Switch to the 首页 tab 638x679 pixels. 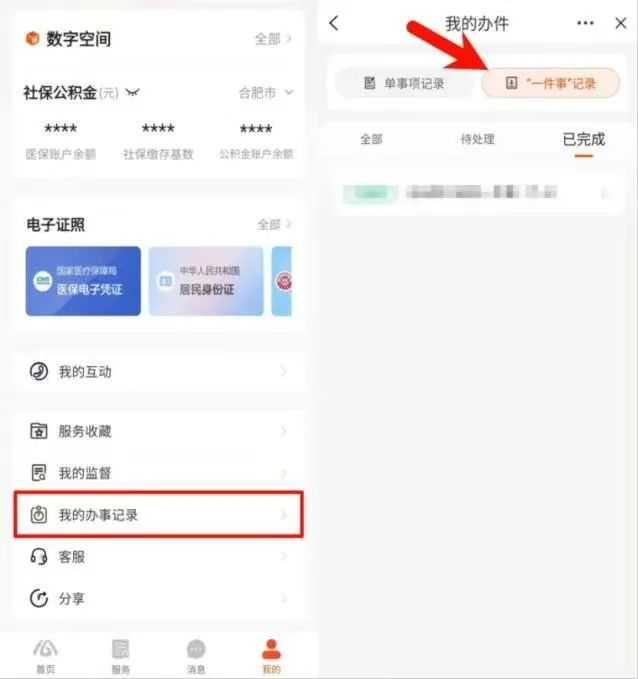click(46, 656)
